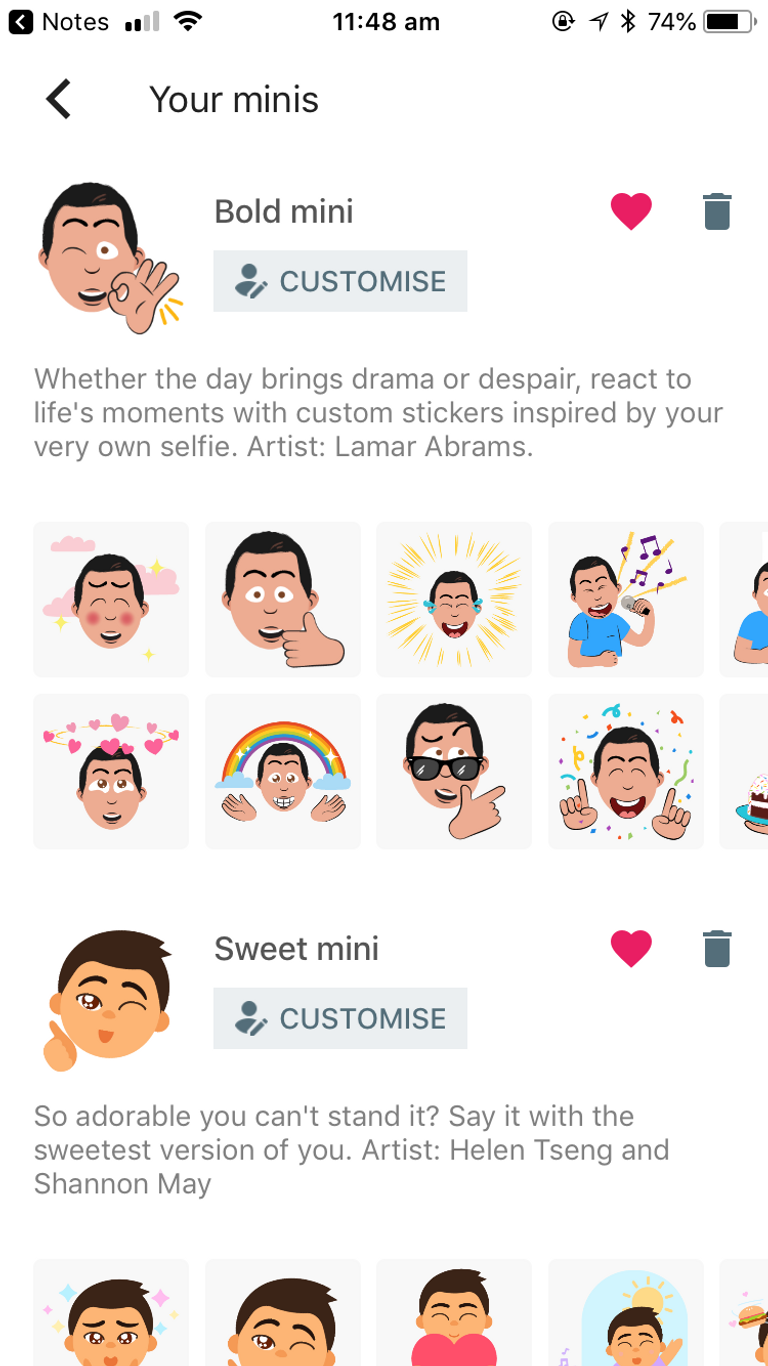Tap the heart icon for Bold mini
Image resolution: width=768 pixels, height=1366 pixels.
click(631, 211)
